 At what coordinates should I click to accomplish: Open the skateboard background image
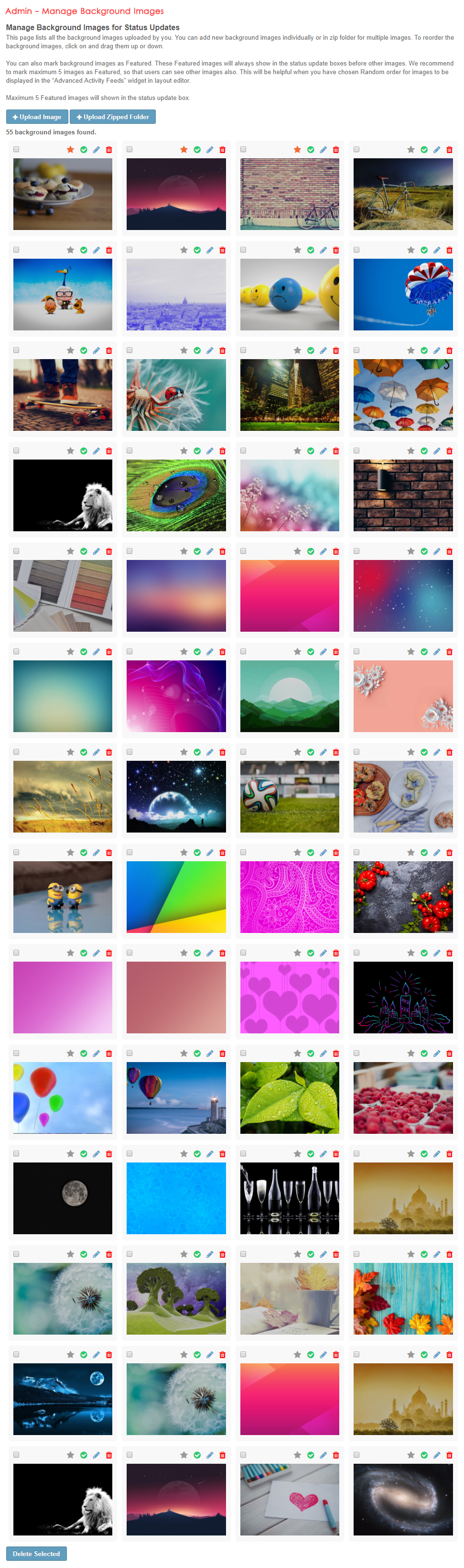point(63,395)
